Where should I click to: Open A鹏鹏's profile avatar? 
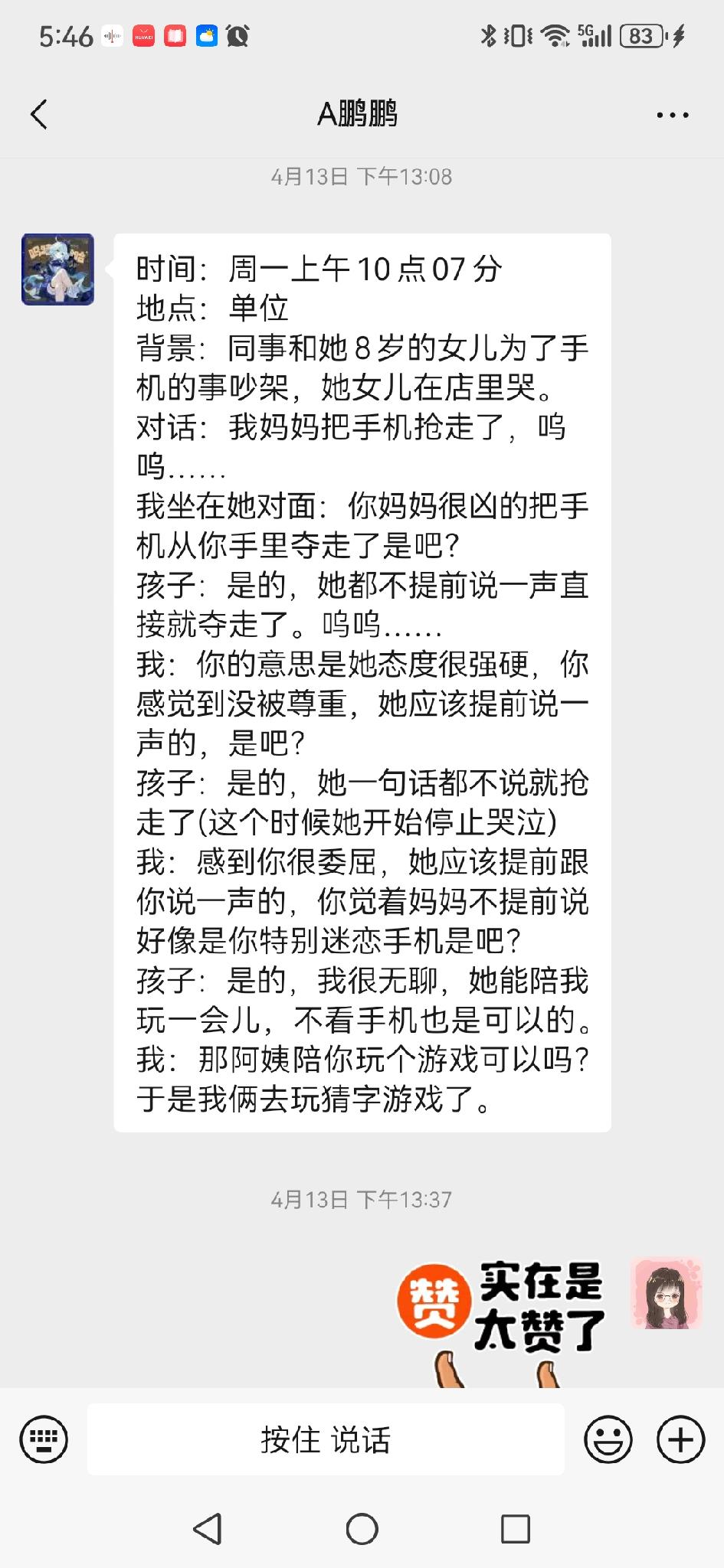[x=57, y=269]
